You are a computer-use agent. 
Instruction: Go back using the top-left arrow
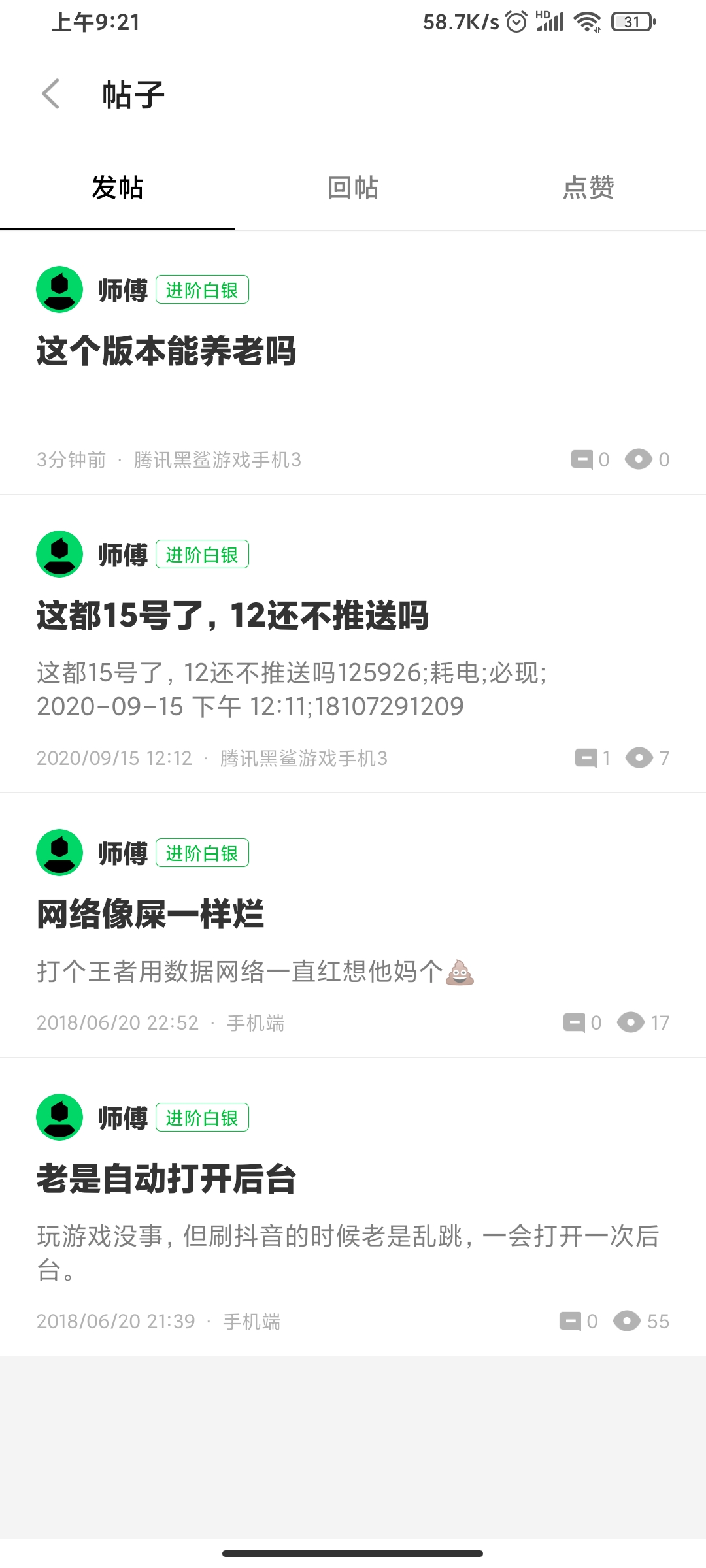click(x=51, y=94)
